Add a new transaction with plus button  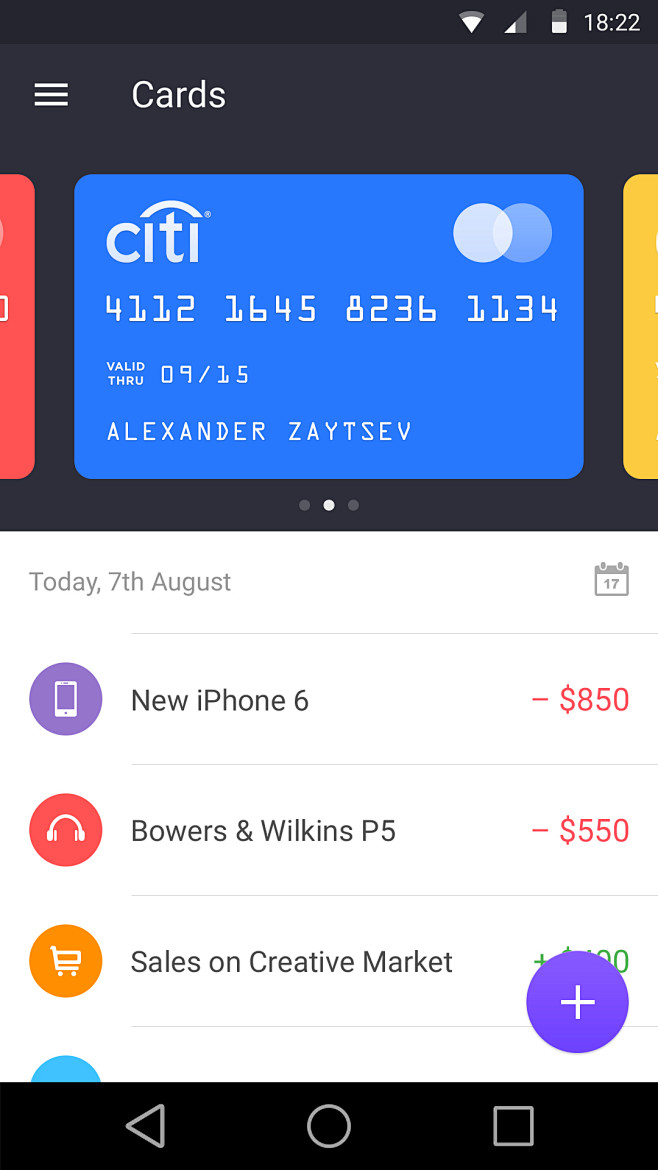coord(577,1002)
